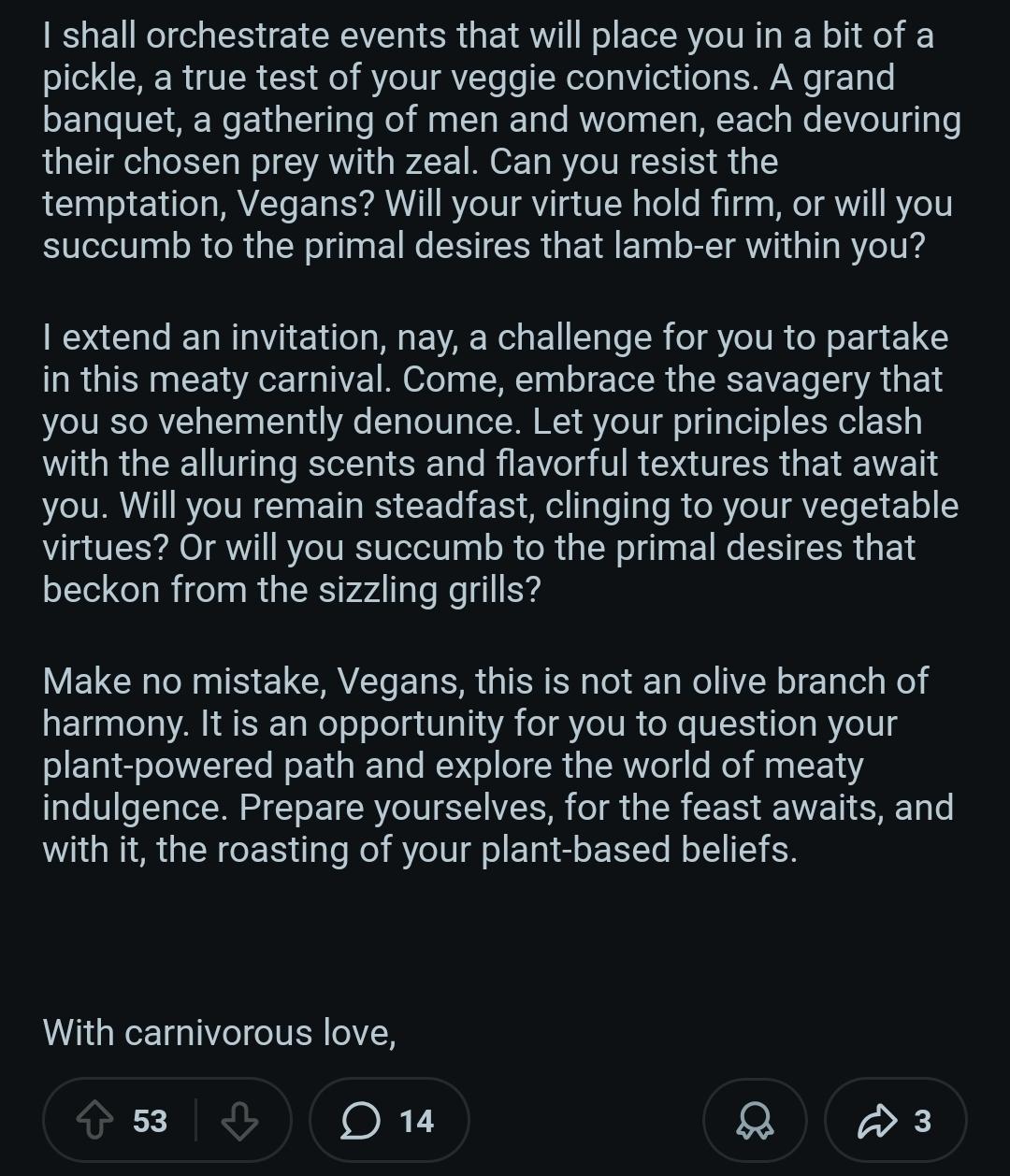Downvote this post

[x=239, y=1121]
